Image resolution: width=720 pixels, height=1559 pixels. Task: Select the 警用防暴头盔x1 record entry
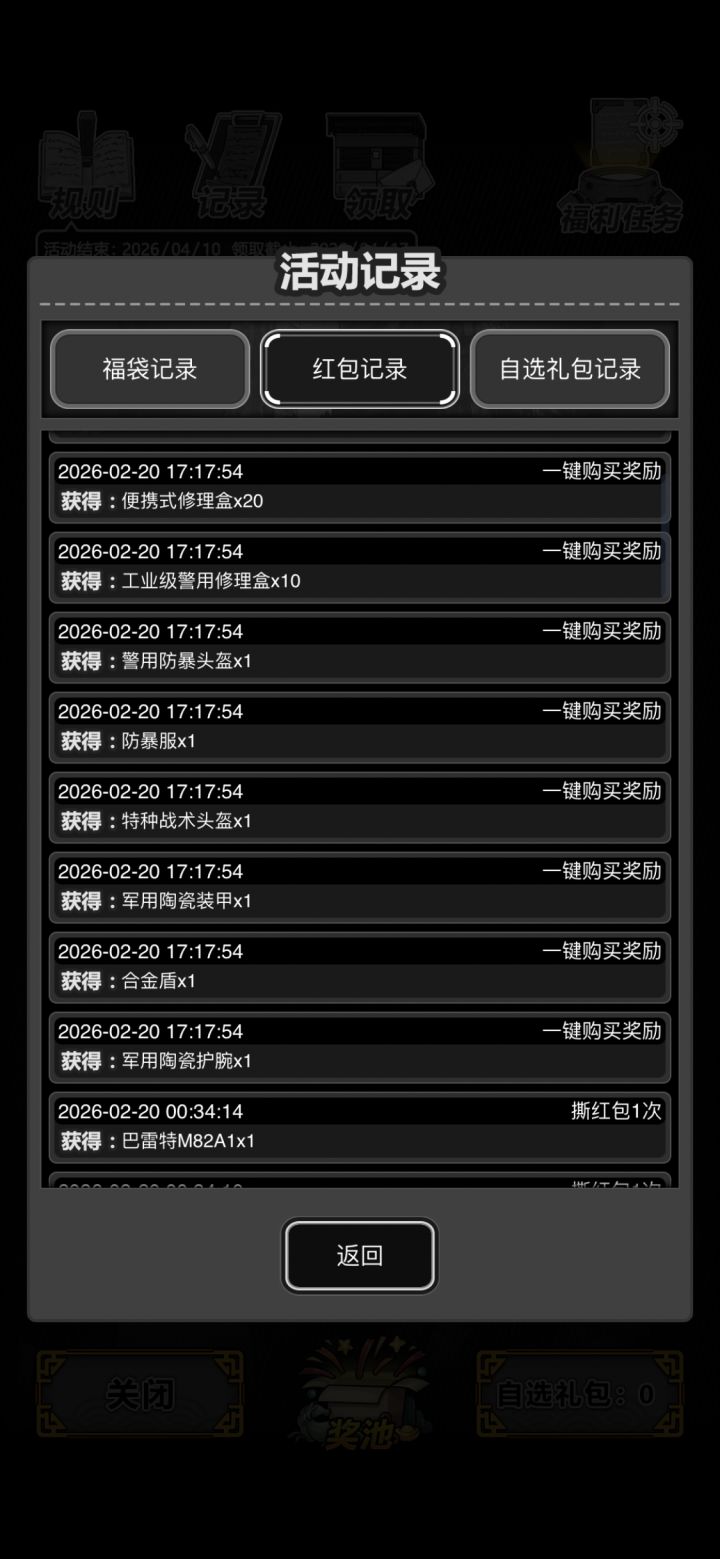coord(360,646)
